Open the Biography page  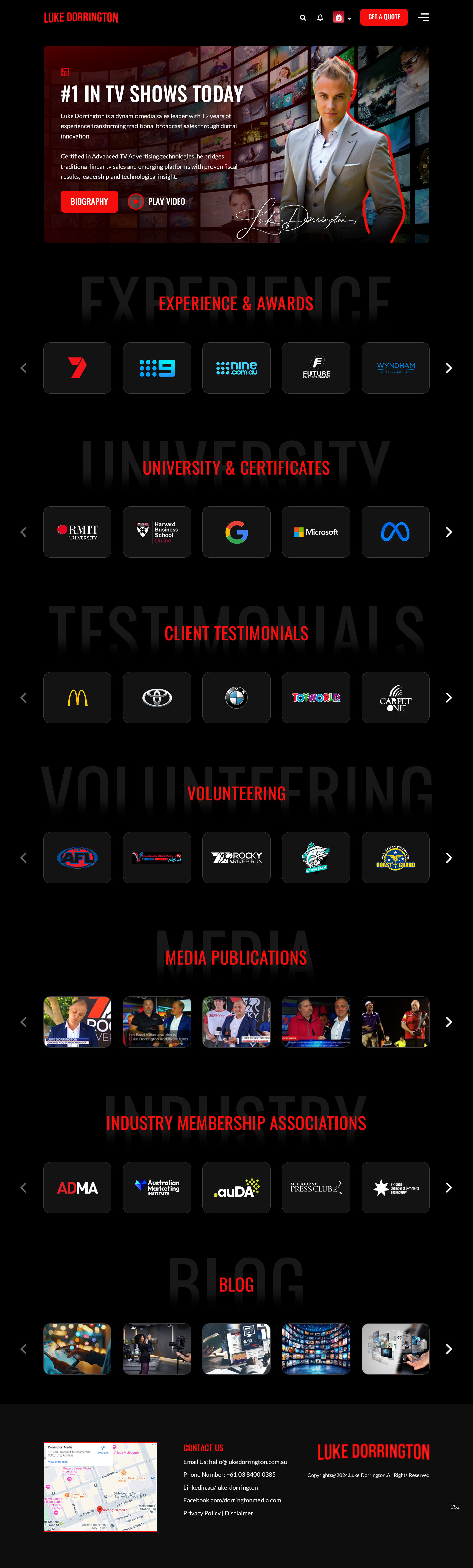pos(89,201)
